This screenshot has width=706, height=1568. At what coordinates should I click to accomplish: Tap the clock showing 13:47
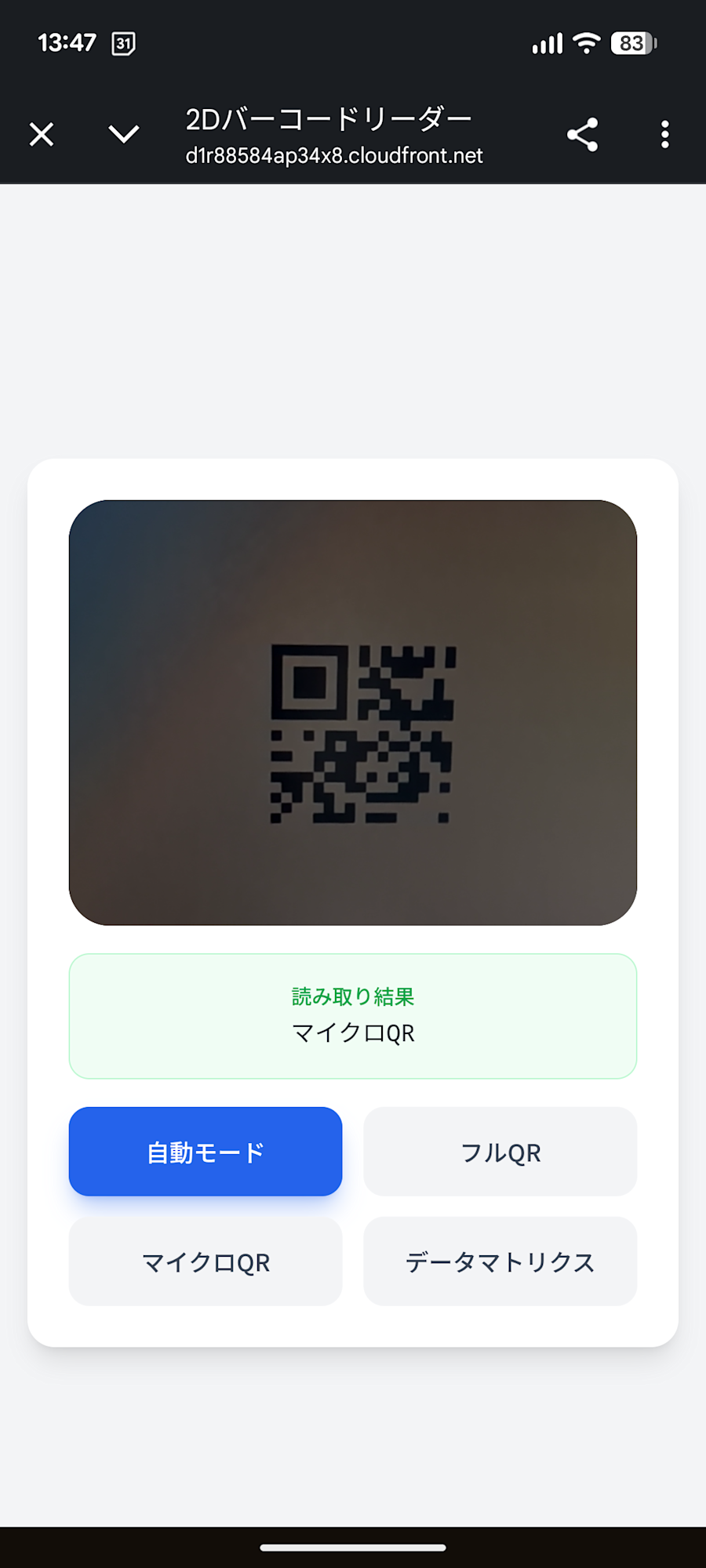pos(65,43)
